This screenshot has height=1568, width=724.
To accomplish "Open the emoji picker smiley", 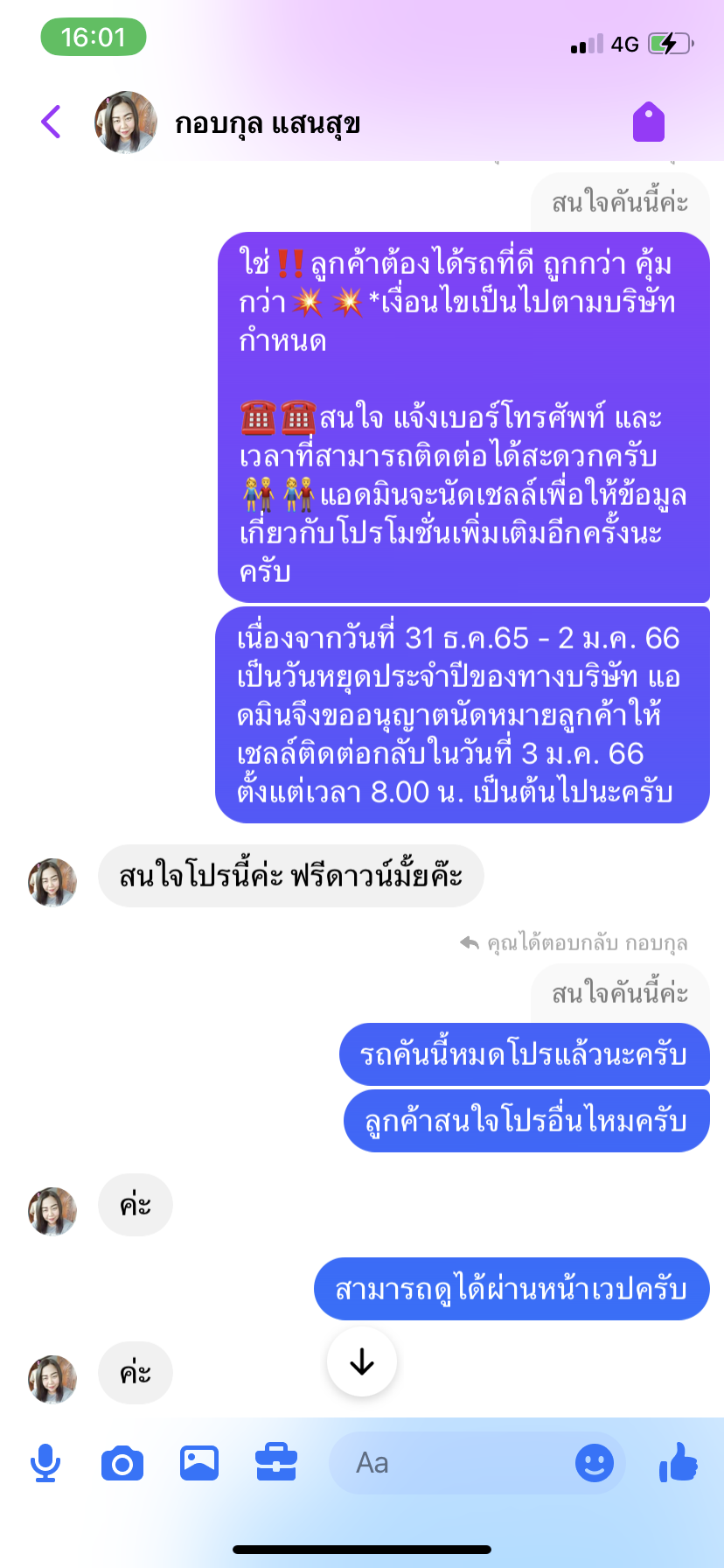I will 595,1463.
